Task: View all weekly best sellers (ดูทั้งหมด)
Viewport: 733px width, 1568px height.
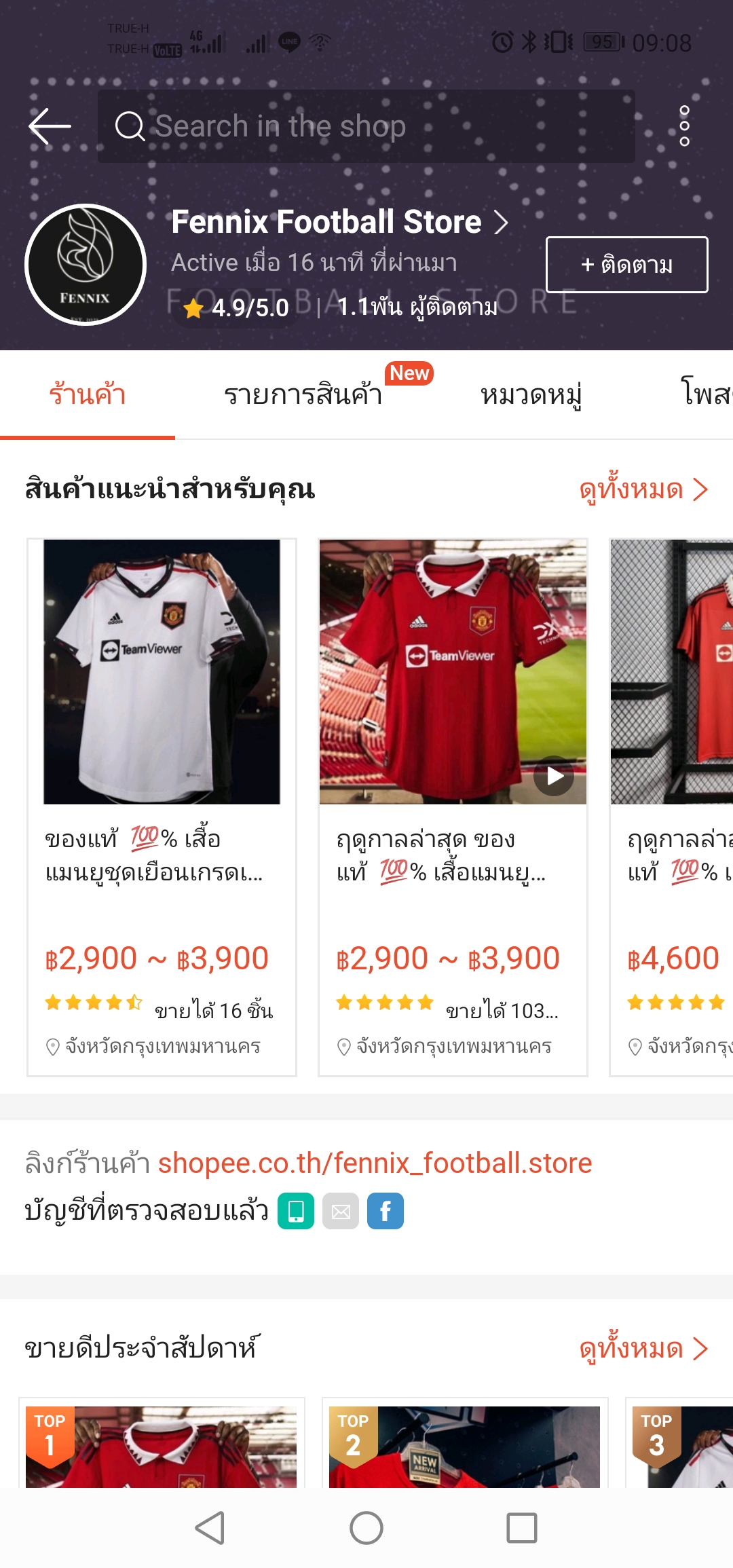Action: [x=642, y=1349]
